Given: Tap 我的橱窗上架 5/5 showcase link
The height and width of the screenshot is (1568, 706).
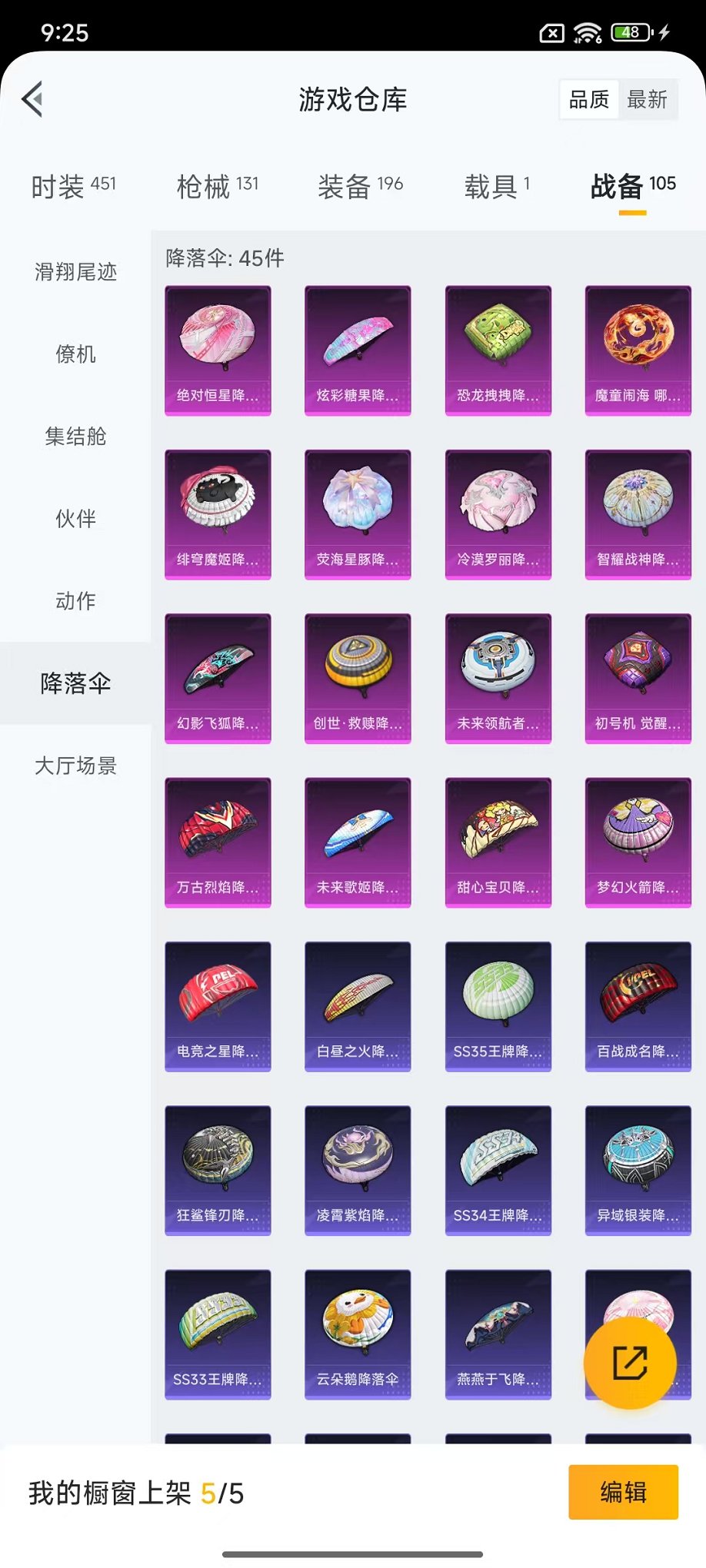Looking at the screenshot, I should [135, 1492].
